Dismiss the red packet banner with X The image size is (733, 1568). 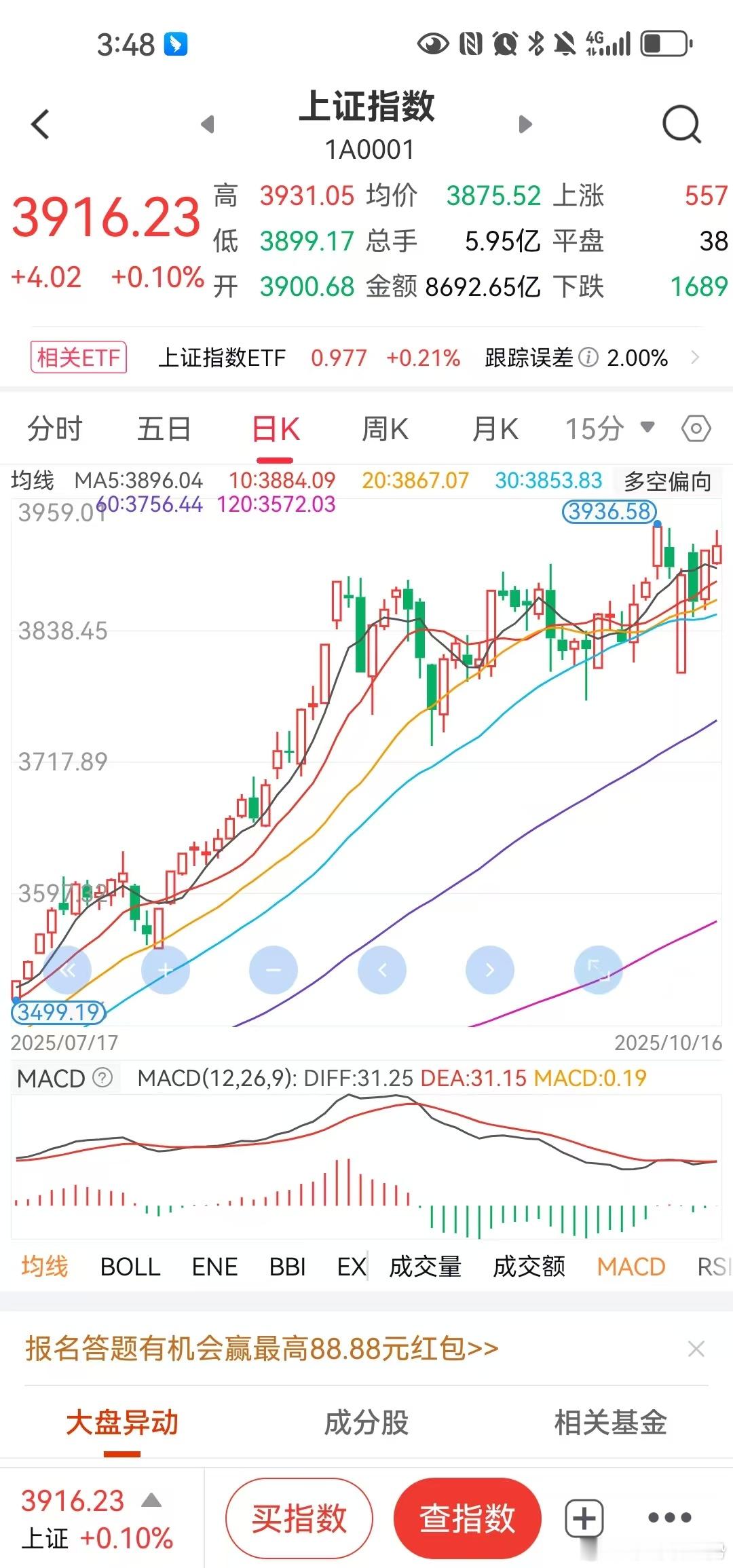click(x=696, y=1347)
